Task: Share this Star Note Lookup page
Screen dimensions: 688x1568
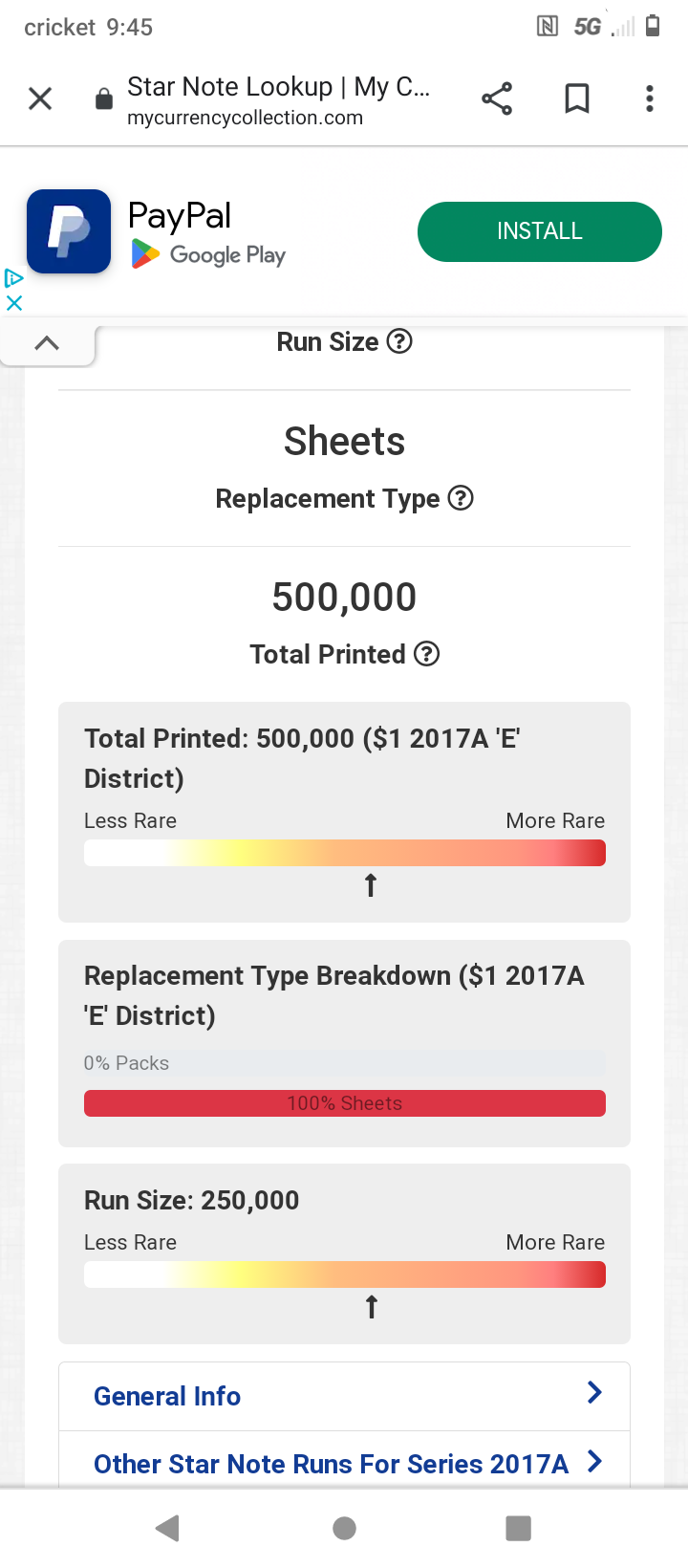Action: point(497,98)
